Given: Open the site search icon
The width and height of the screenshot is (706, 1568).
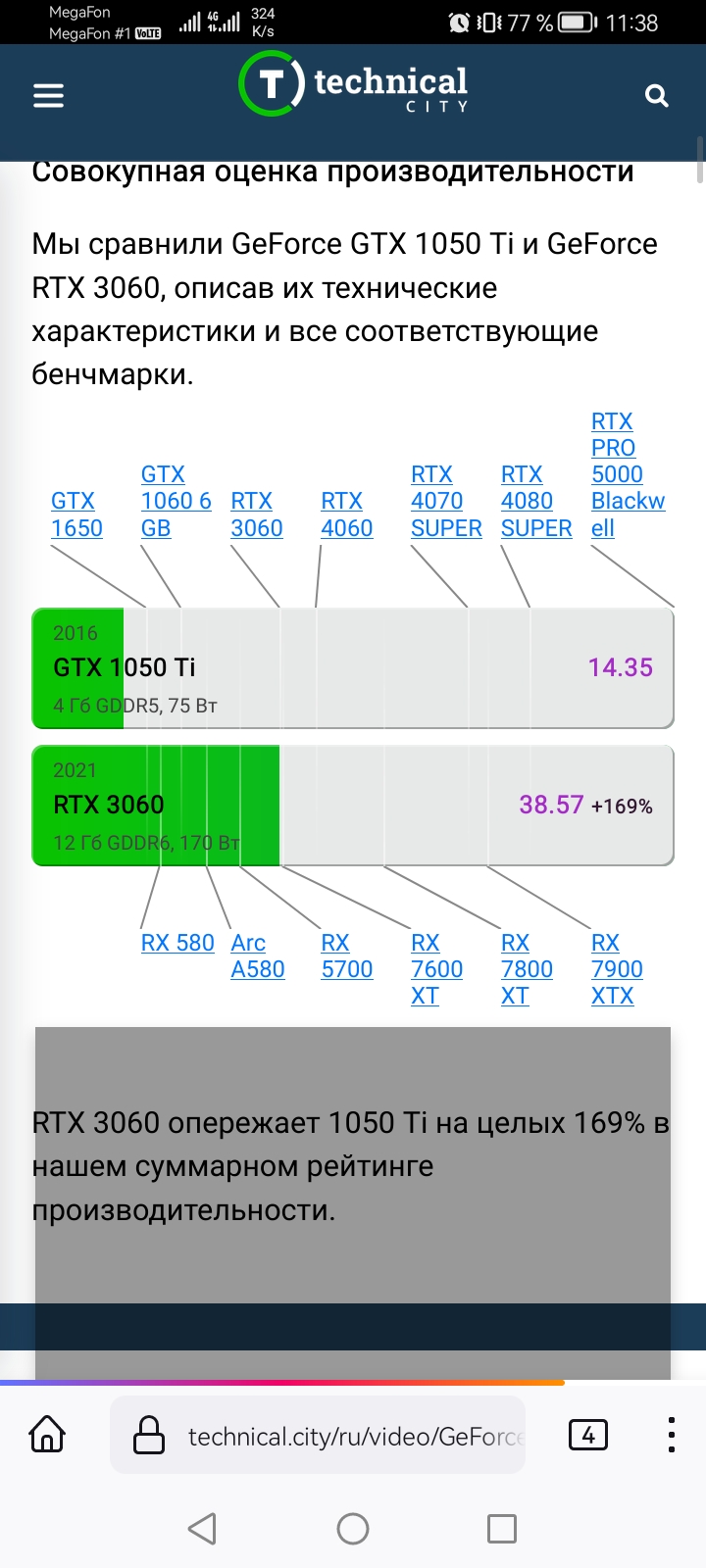Looking at the screenshot, I should pos(656,95).
